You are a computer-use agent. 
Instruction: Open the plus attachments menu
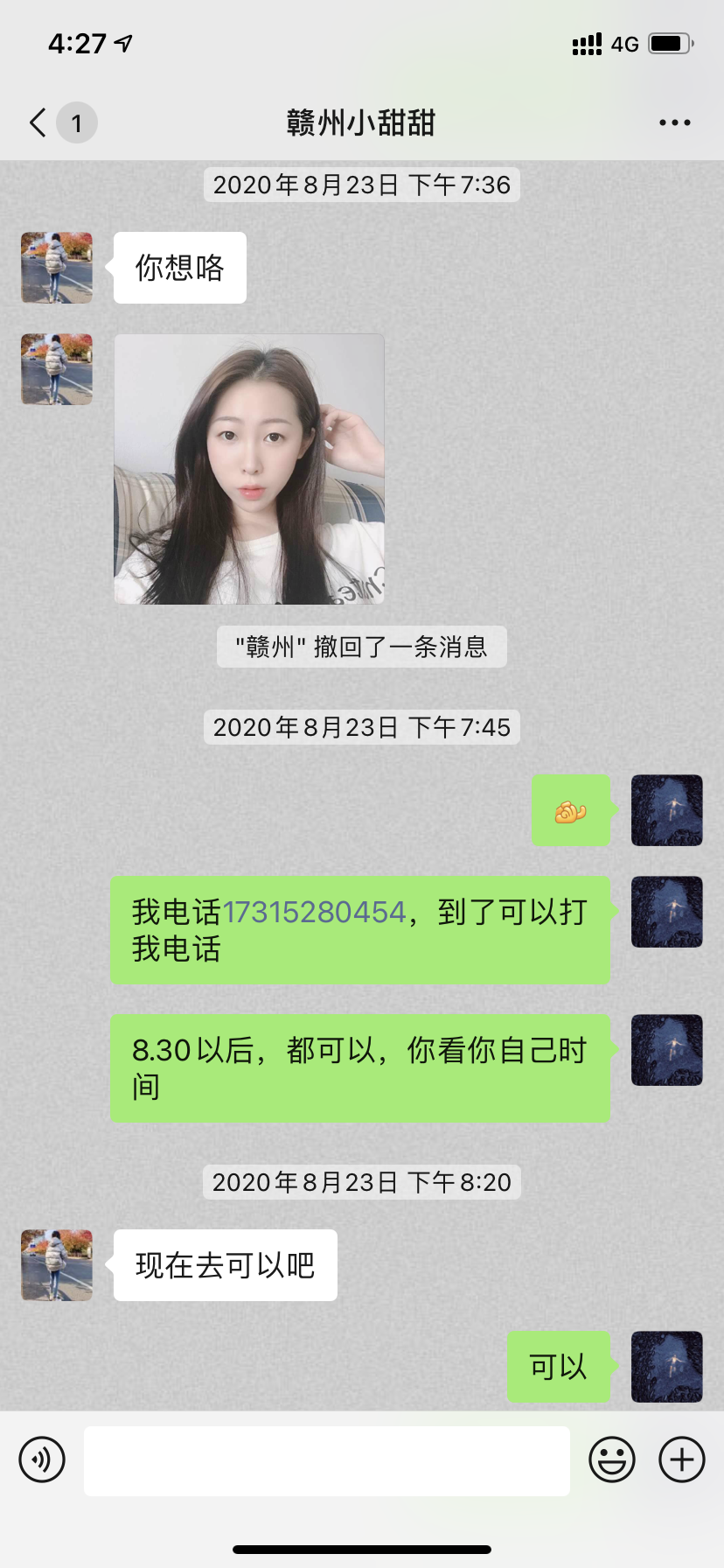point(681,1459)
